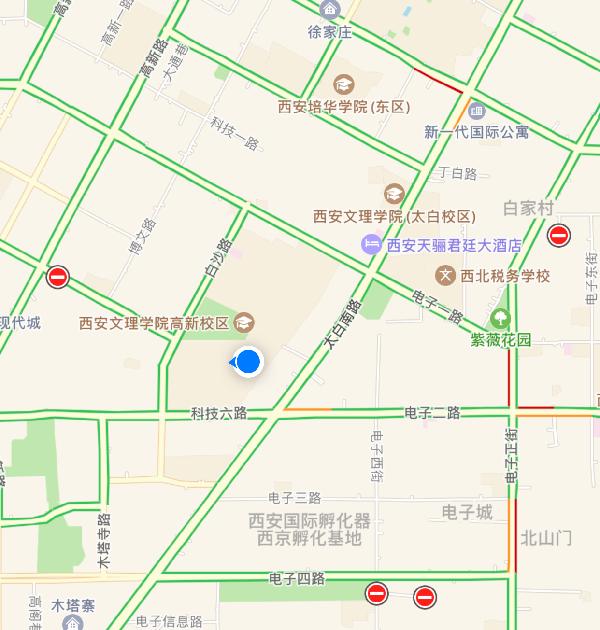Screen dimensions: 600x630
Task: Tap the 木塔寨 station marker
Action: (x=72, y=622)
